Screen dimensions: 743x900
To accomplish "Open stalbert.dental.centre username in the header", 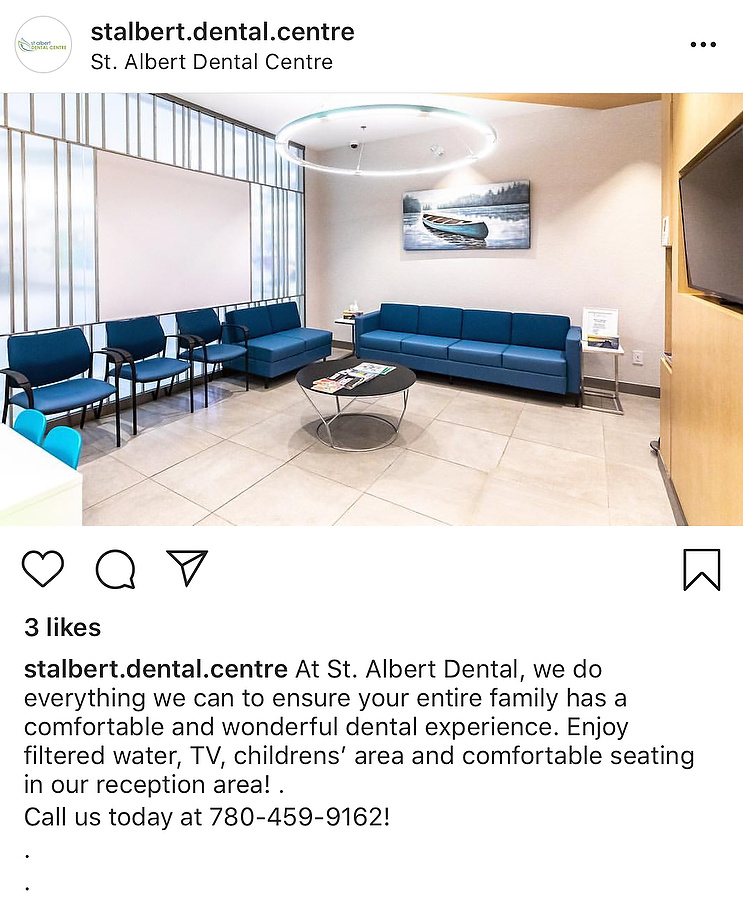I will click(x=222, y=32).
